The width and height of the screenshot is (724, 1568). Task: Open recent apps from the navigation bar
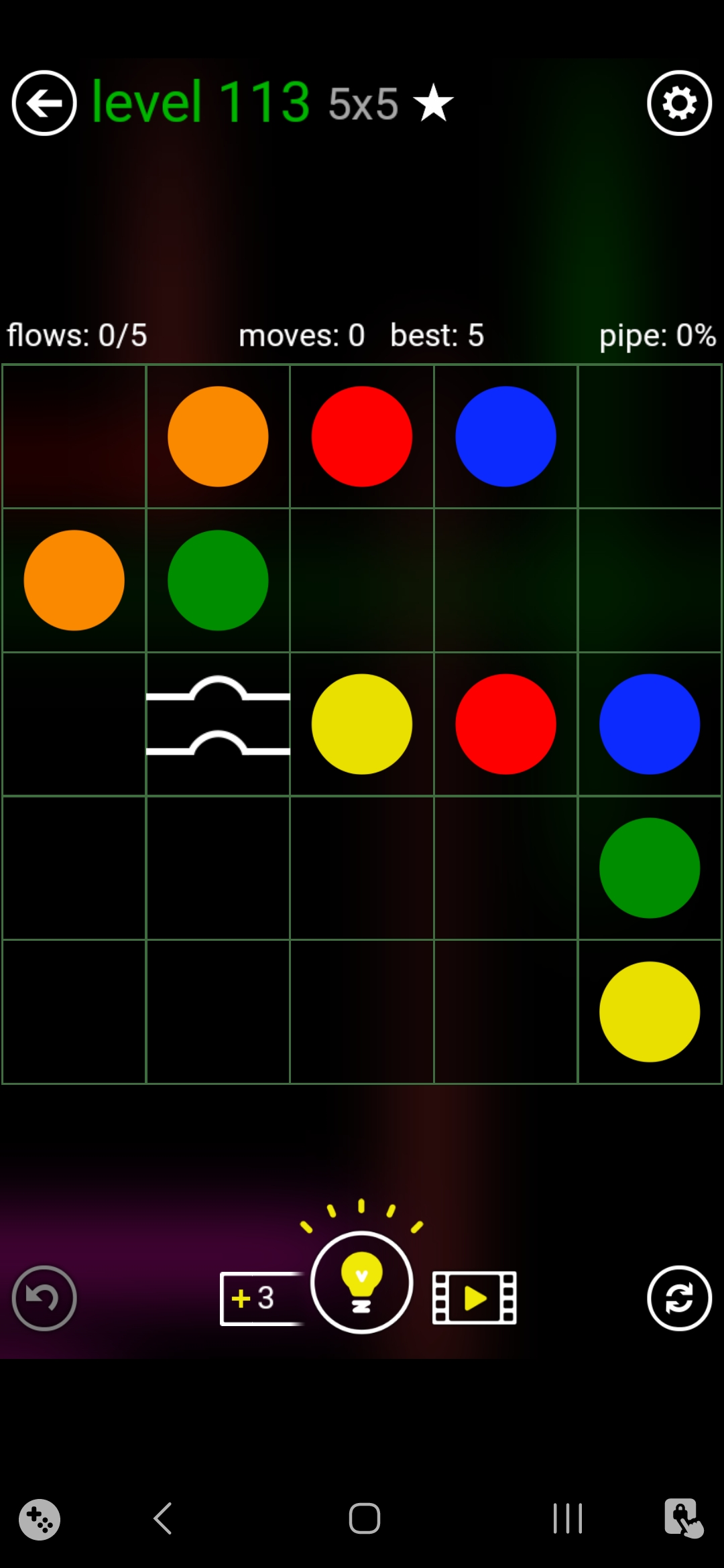pos(567,1518)
